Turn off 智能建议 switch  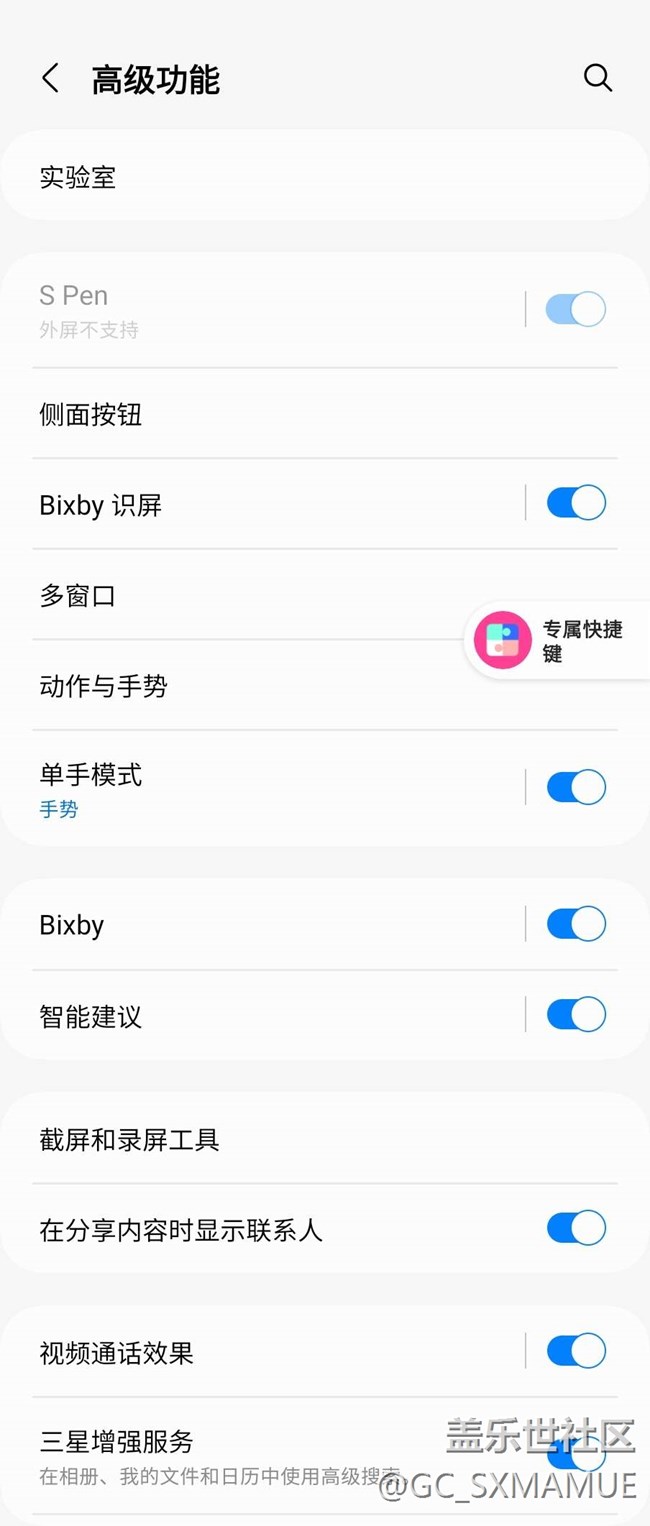pos(576,1014)
